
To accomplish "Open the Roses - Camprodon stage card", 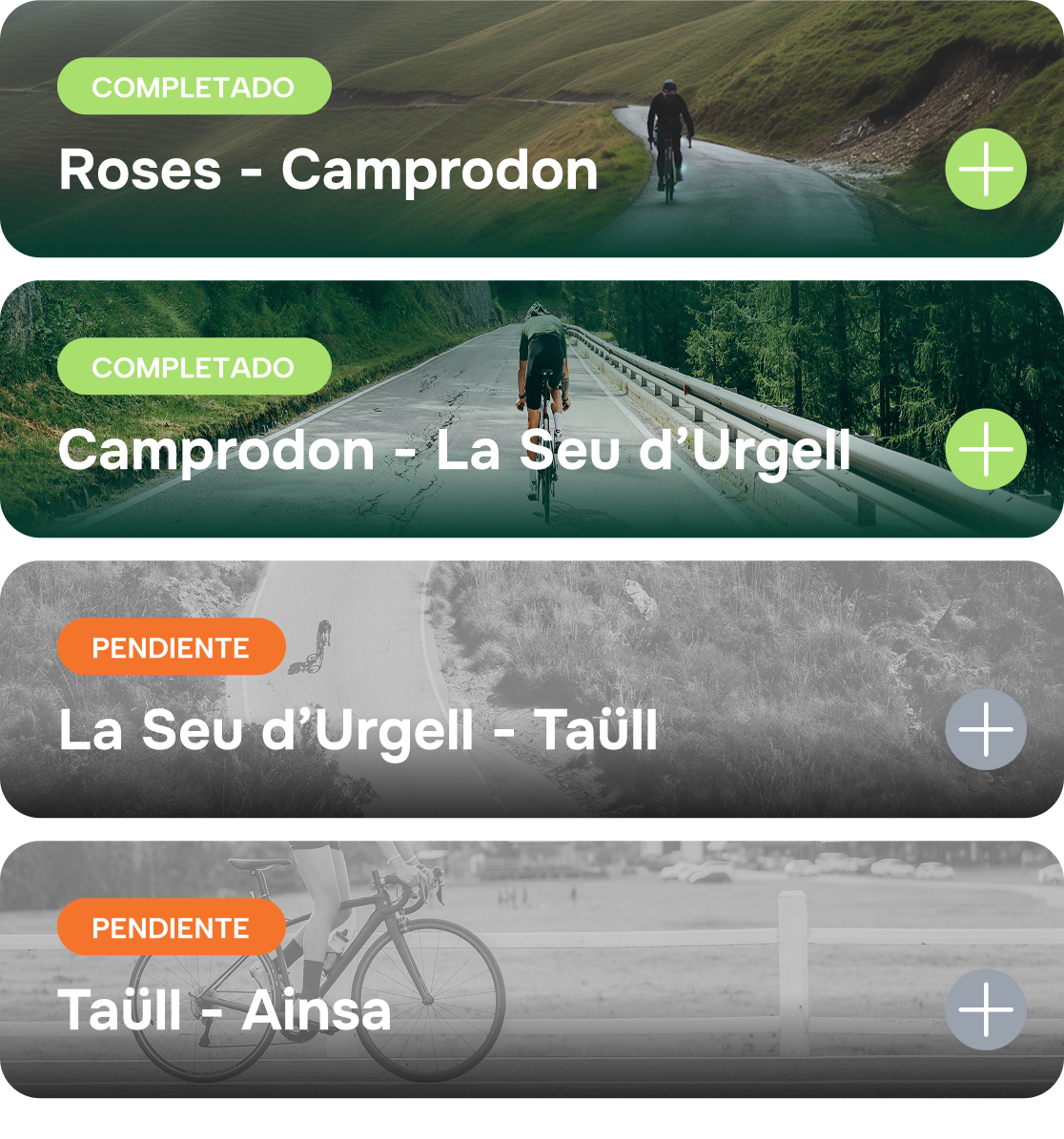I will [x=329, y=170].
